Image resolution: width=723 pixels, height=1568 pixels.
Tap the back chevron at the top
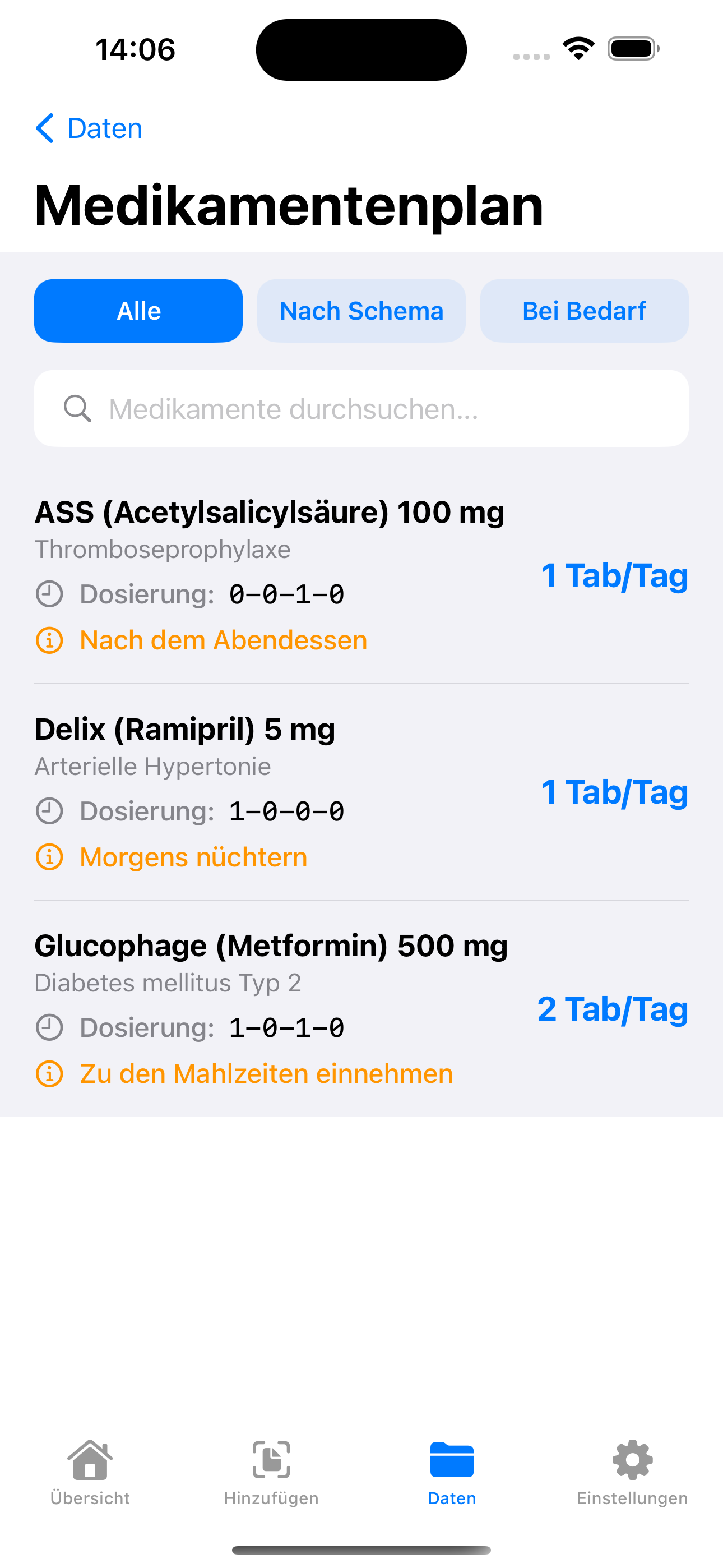click(45, 128)
